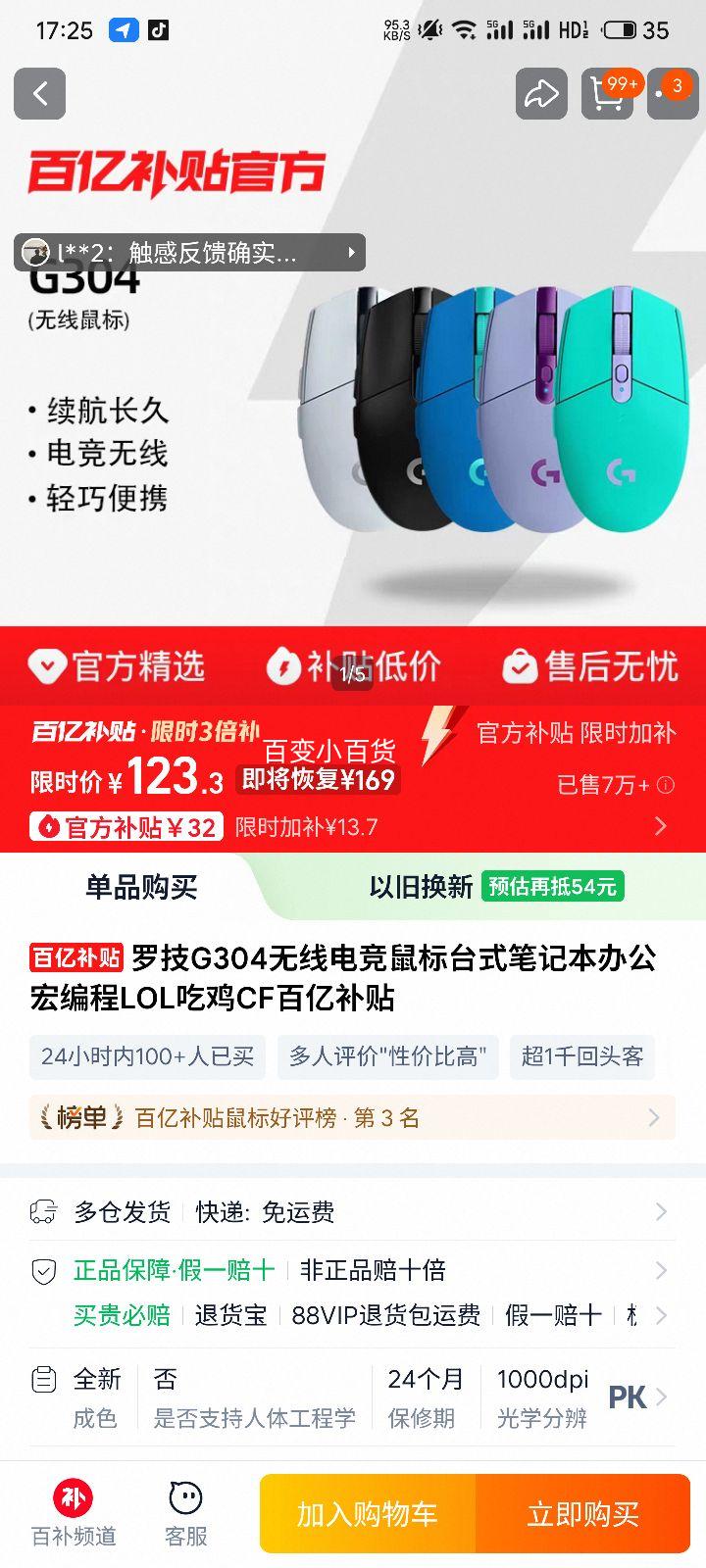Tap the info icon beside 已售7万+
The height and width of the screenshot is (1568, 706).
(668, 786)
